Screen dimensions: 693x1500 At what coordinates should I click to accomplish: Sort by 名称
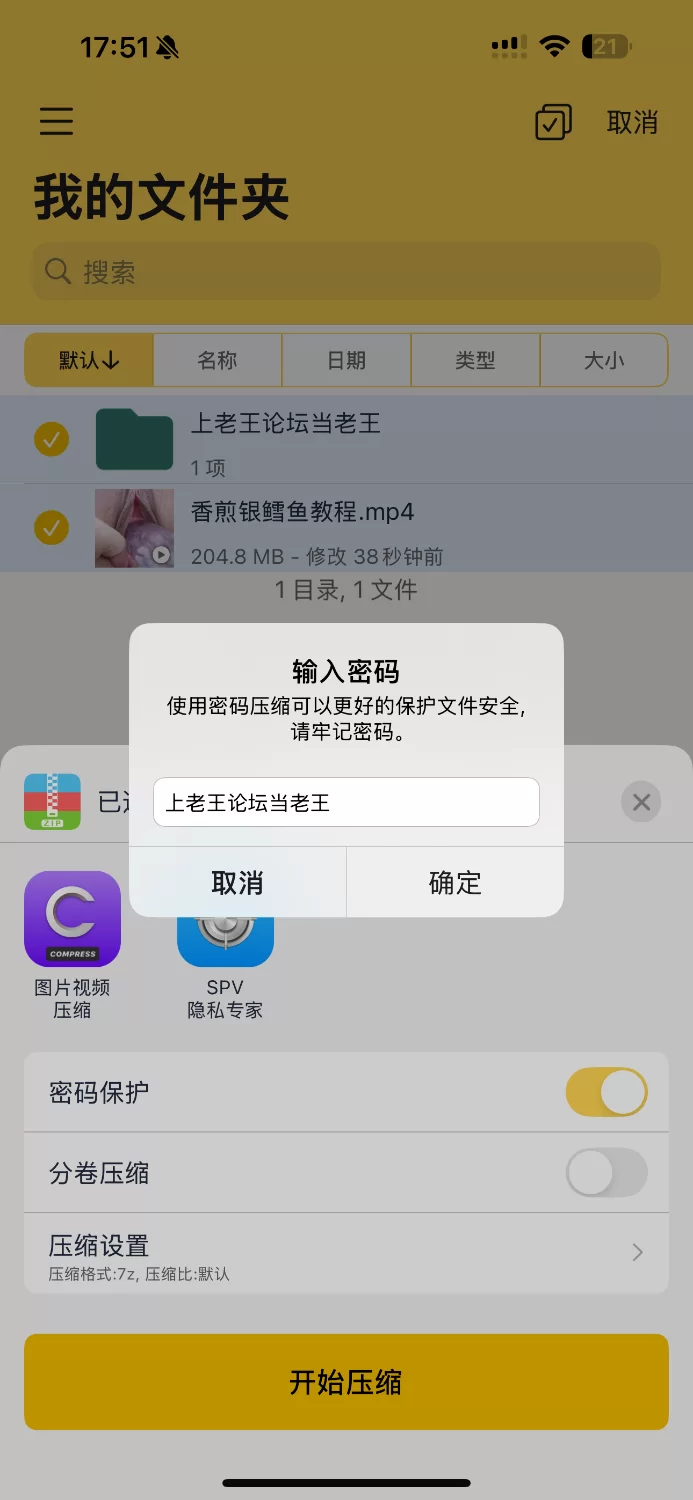[217, 360]
